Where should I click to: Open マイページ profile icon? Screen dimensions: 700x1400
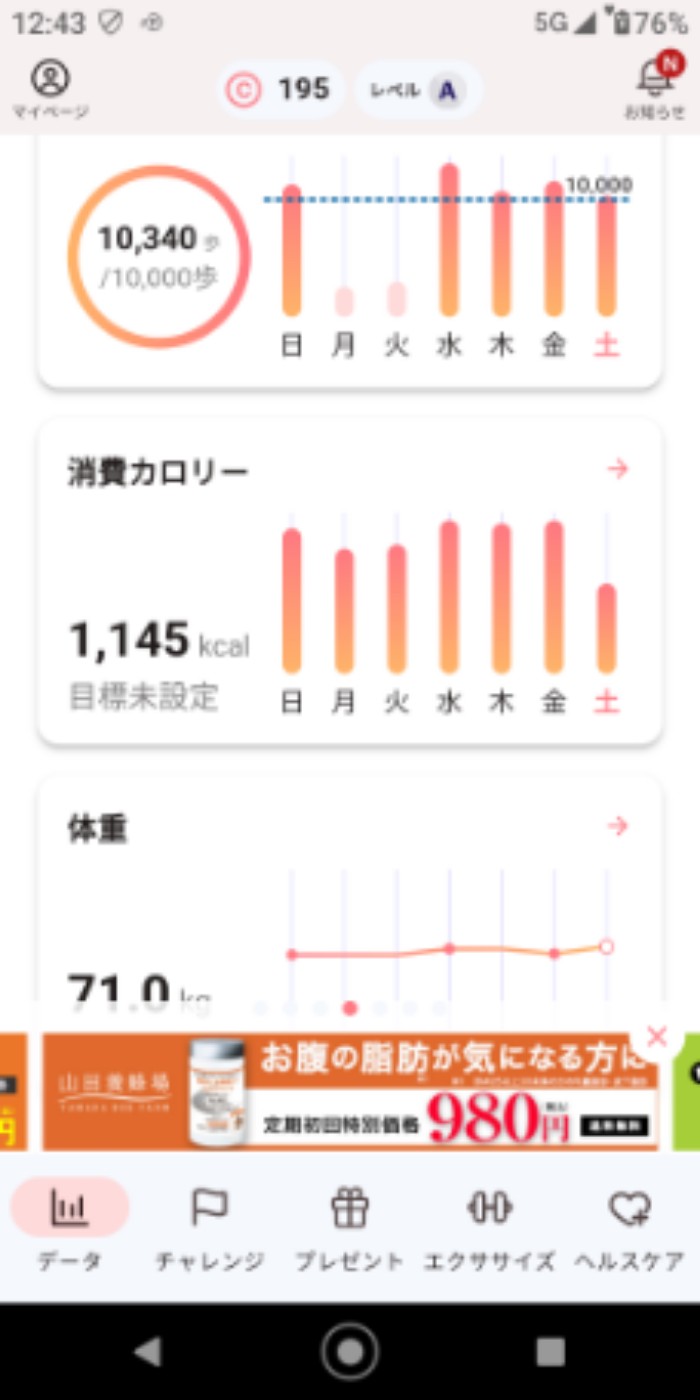click(x=50, y=88)
